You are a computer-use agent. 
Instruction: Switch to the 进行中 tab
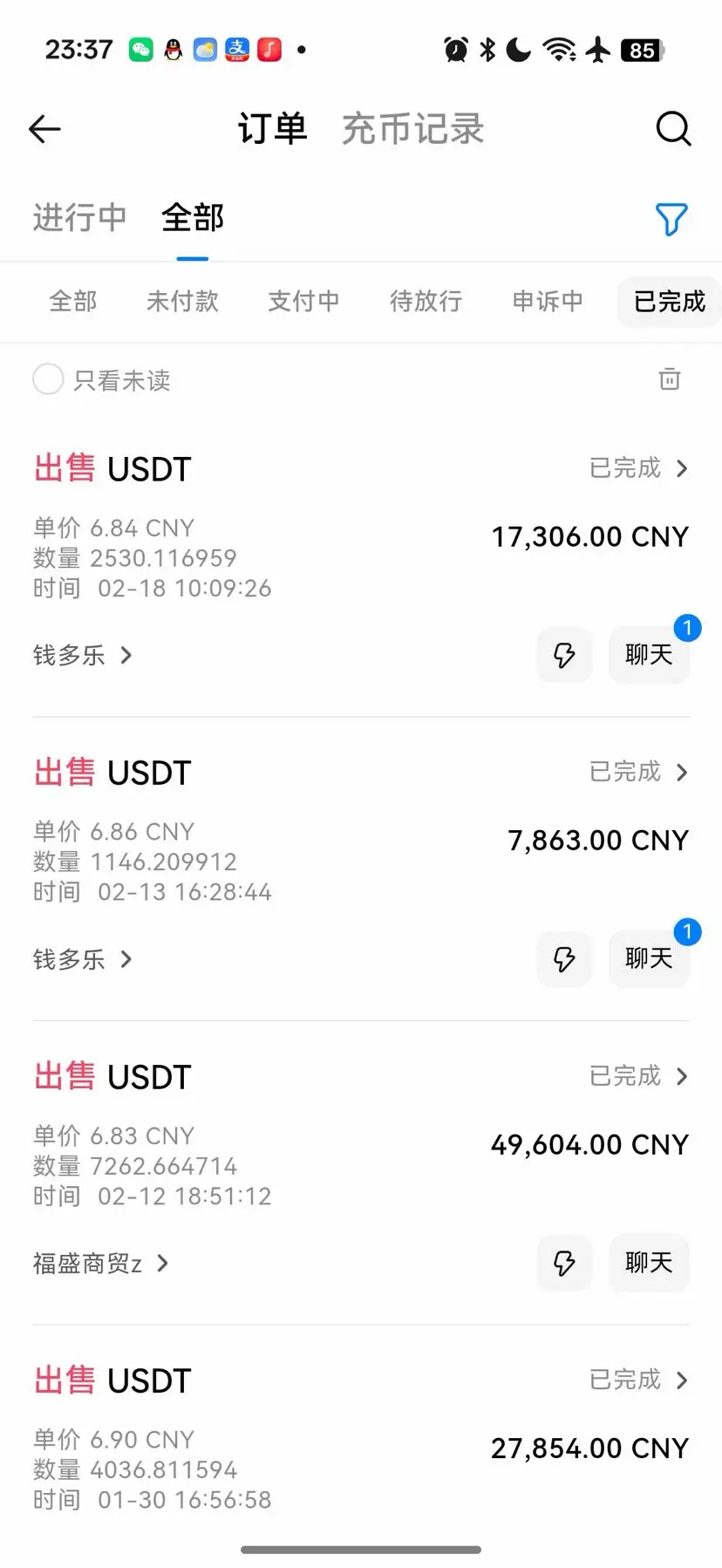[79, 218]
